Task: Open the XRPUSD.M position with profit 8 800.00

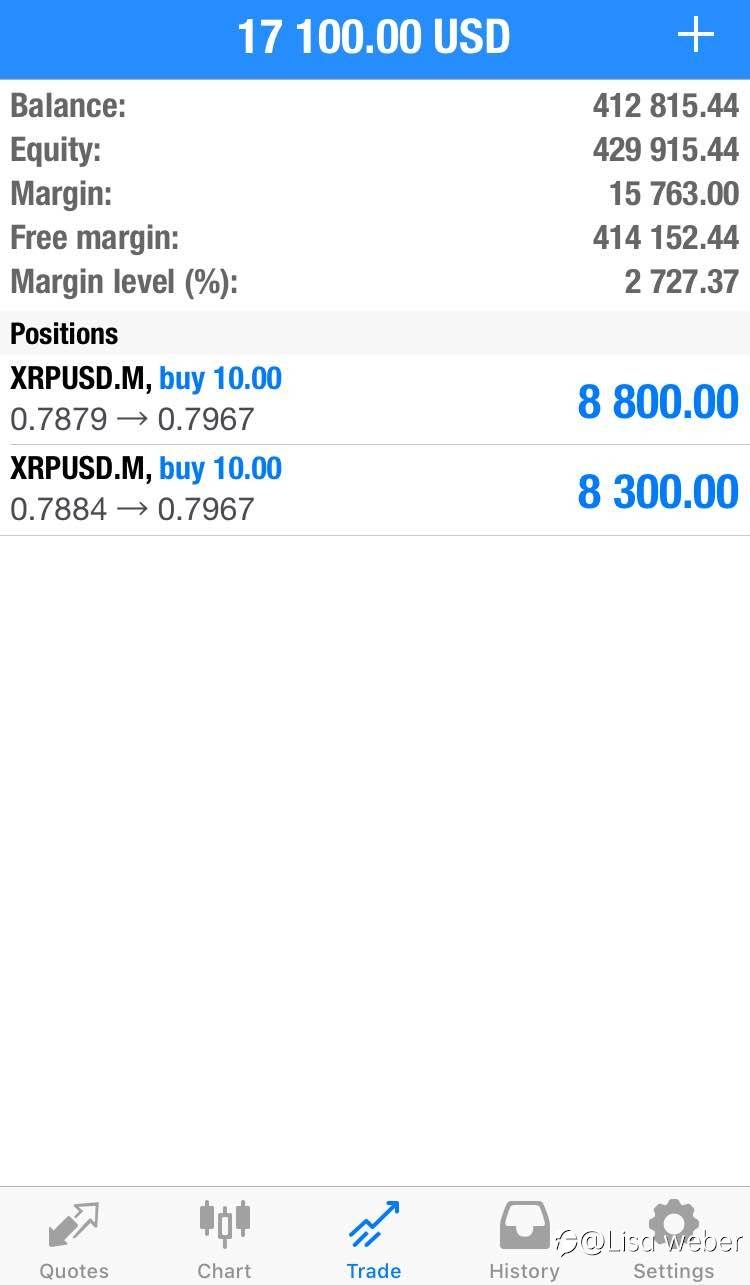Action: [x=375, y=400]
